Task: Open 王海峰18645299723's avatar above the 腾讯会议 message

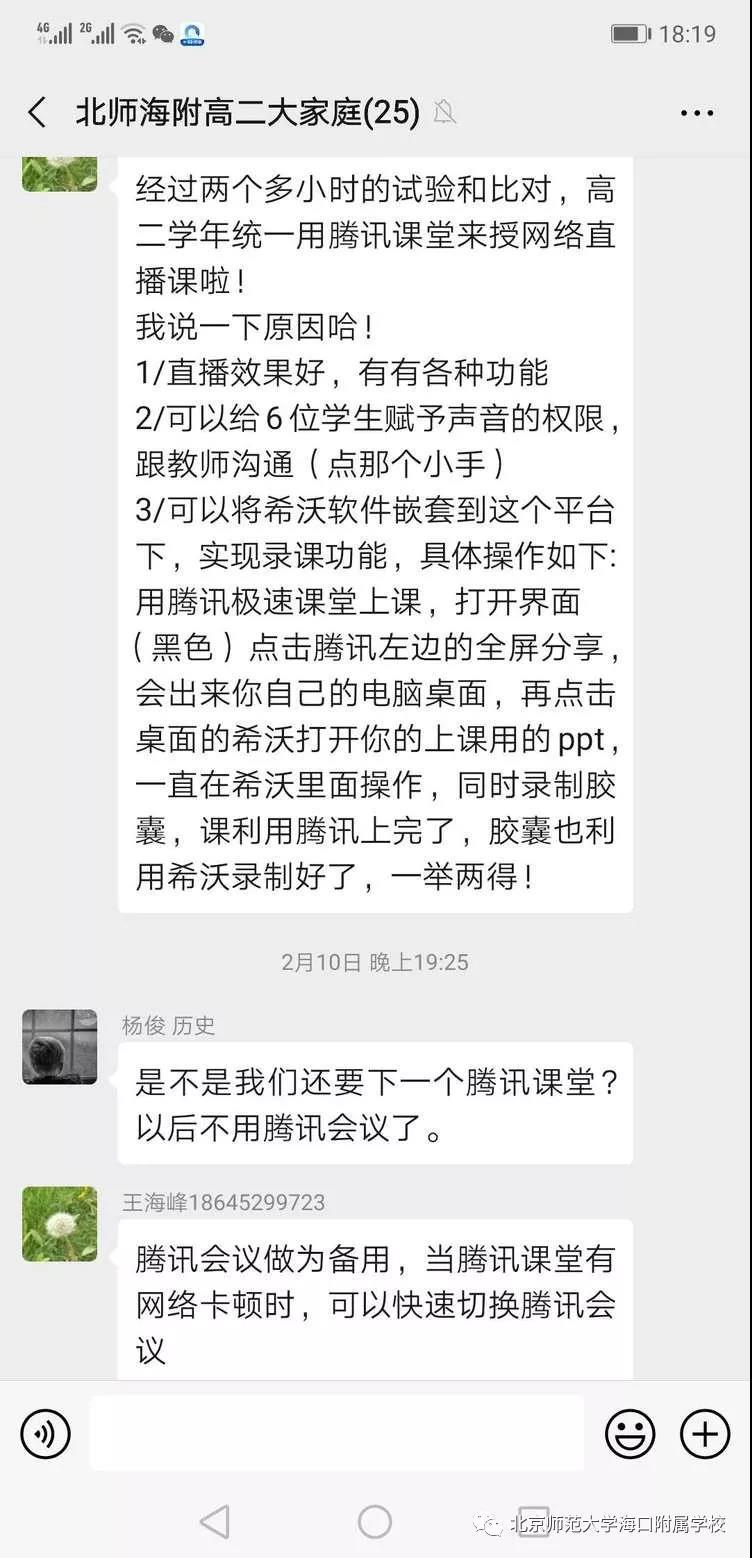Action: 59,1224
